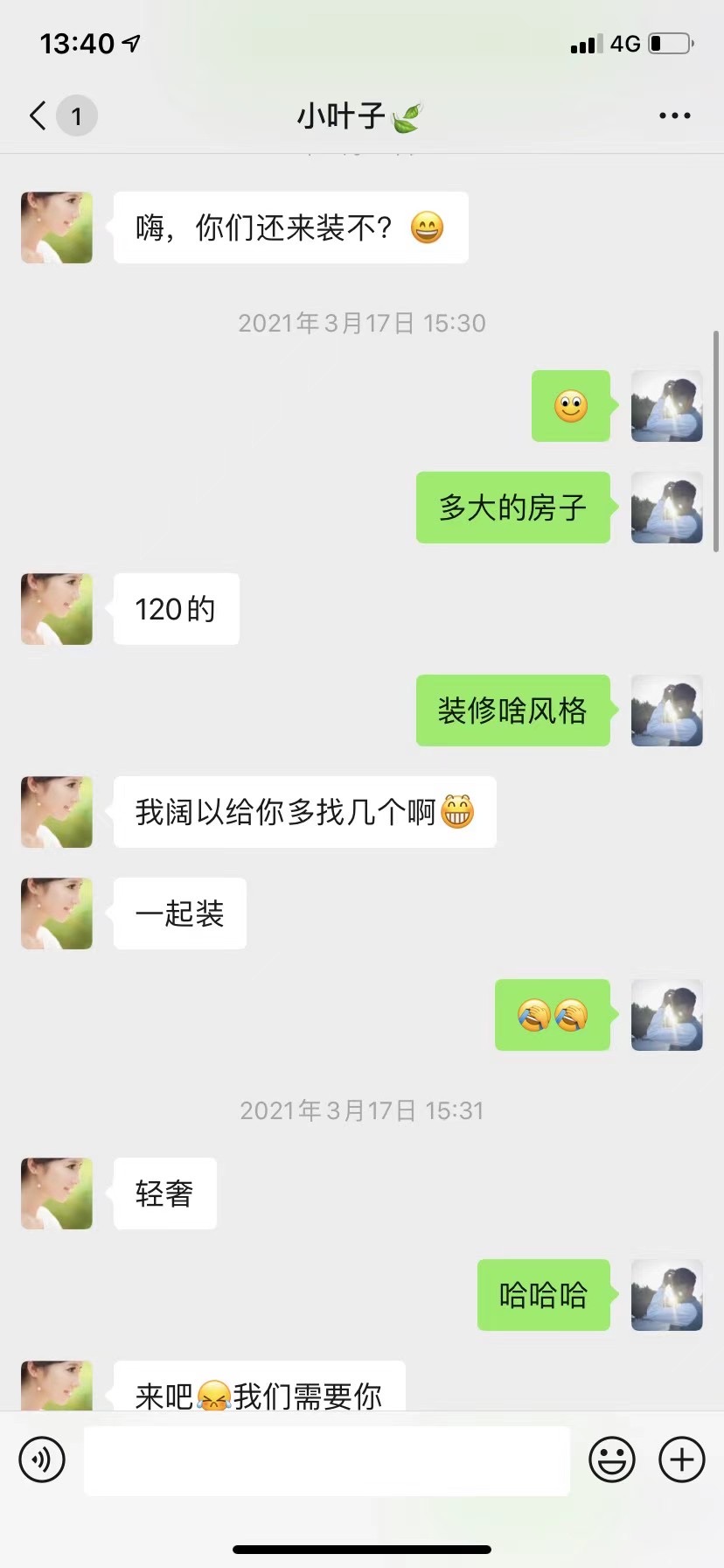
Task: Switch to voice message input
Action: 42,1459
